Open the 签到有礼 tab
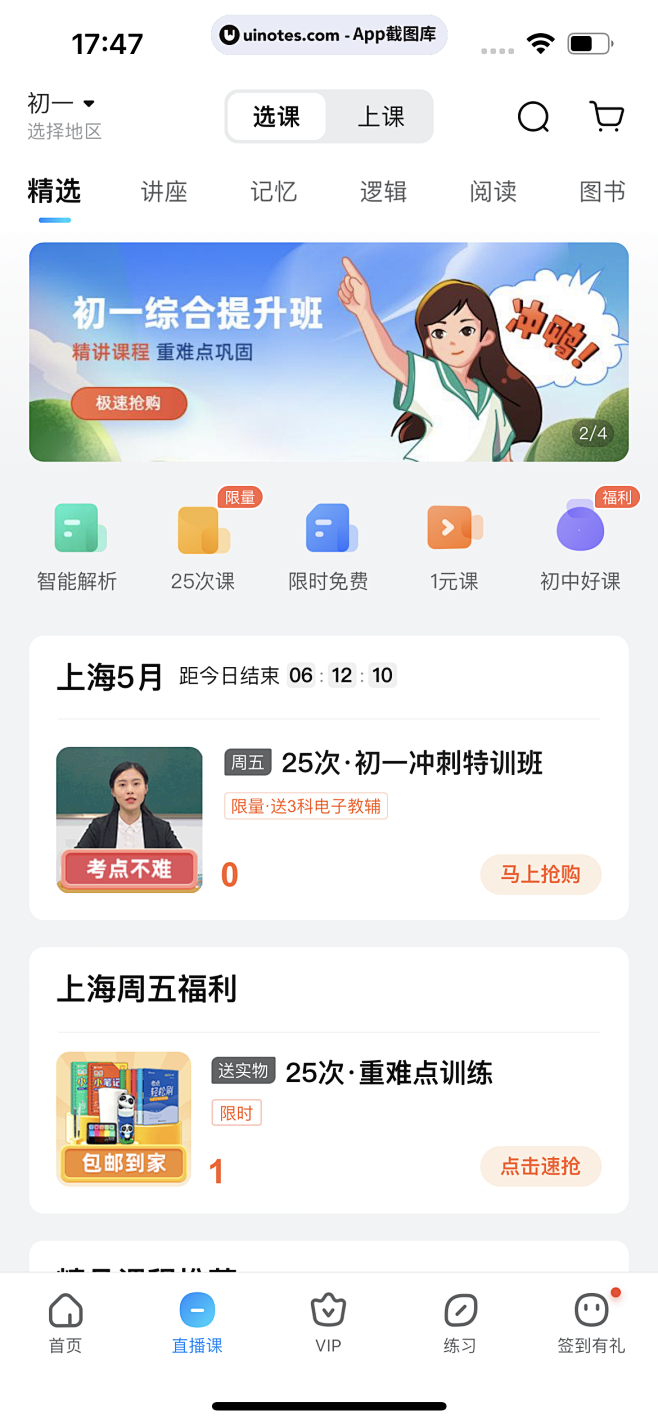658x1424 pixels. coord(592,1323)
